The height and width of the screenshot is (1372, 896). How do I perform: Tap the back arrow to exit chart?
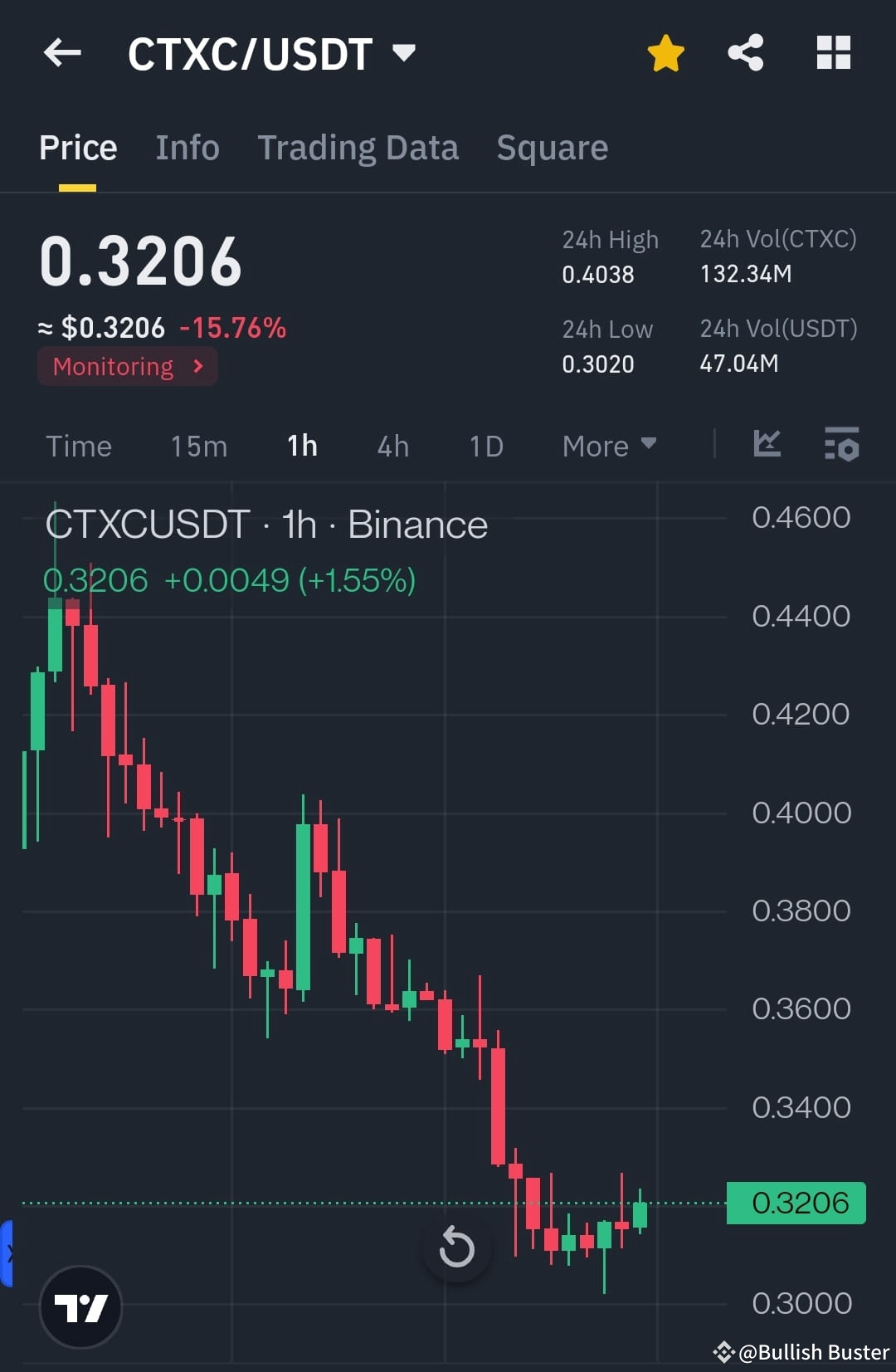click(62, 52)
